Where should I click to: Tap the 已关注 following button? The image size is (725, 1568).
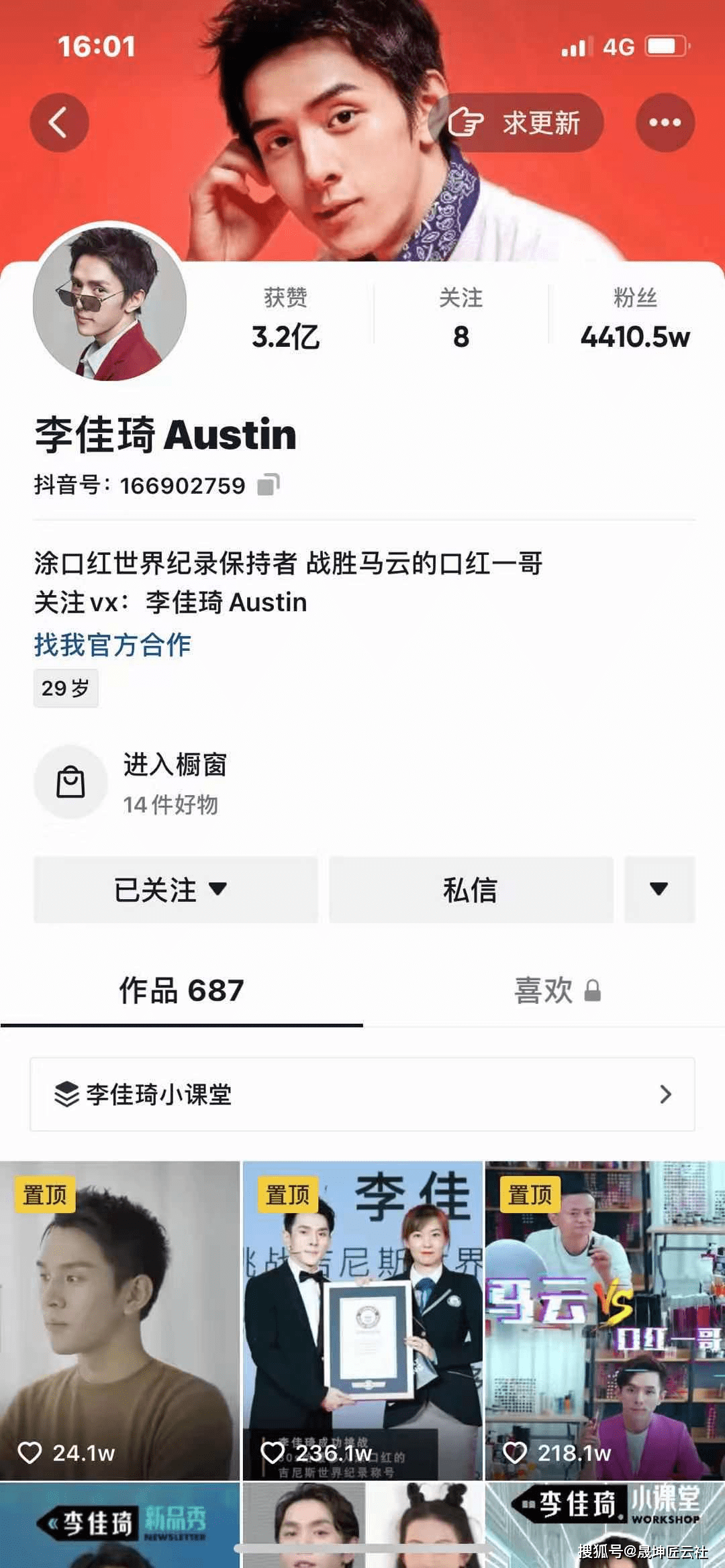click(175, 890)
